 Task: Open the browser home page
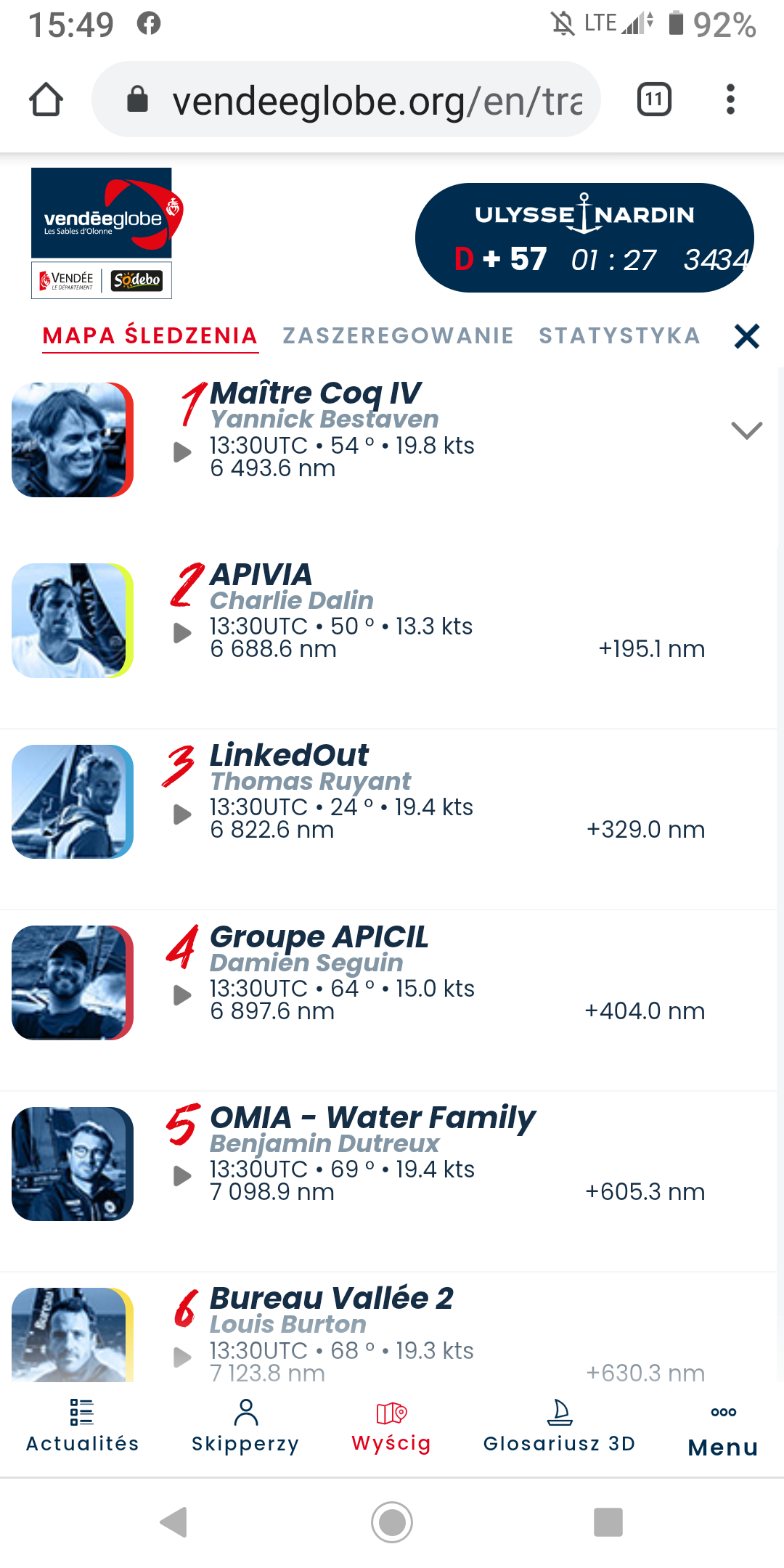(x=46, y=99)
